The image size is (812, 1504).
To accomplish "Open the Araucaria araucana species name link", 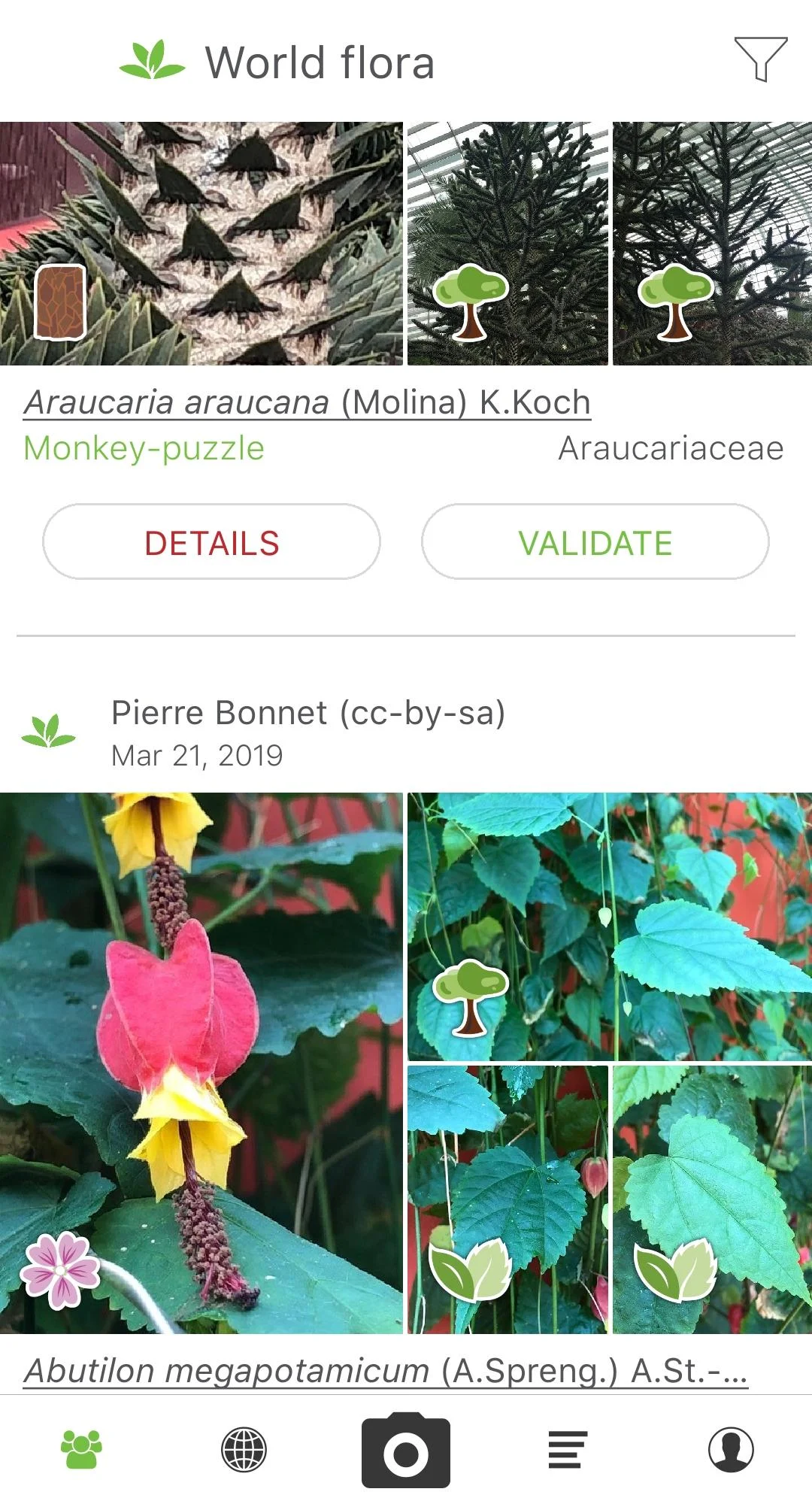I will [307, 403].
